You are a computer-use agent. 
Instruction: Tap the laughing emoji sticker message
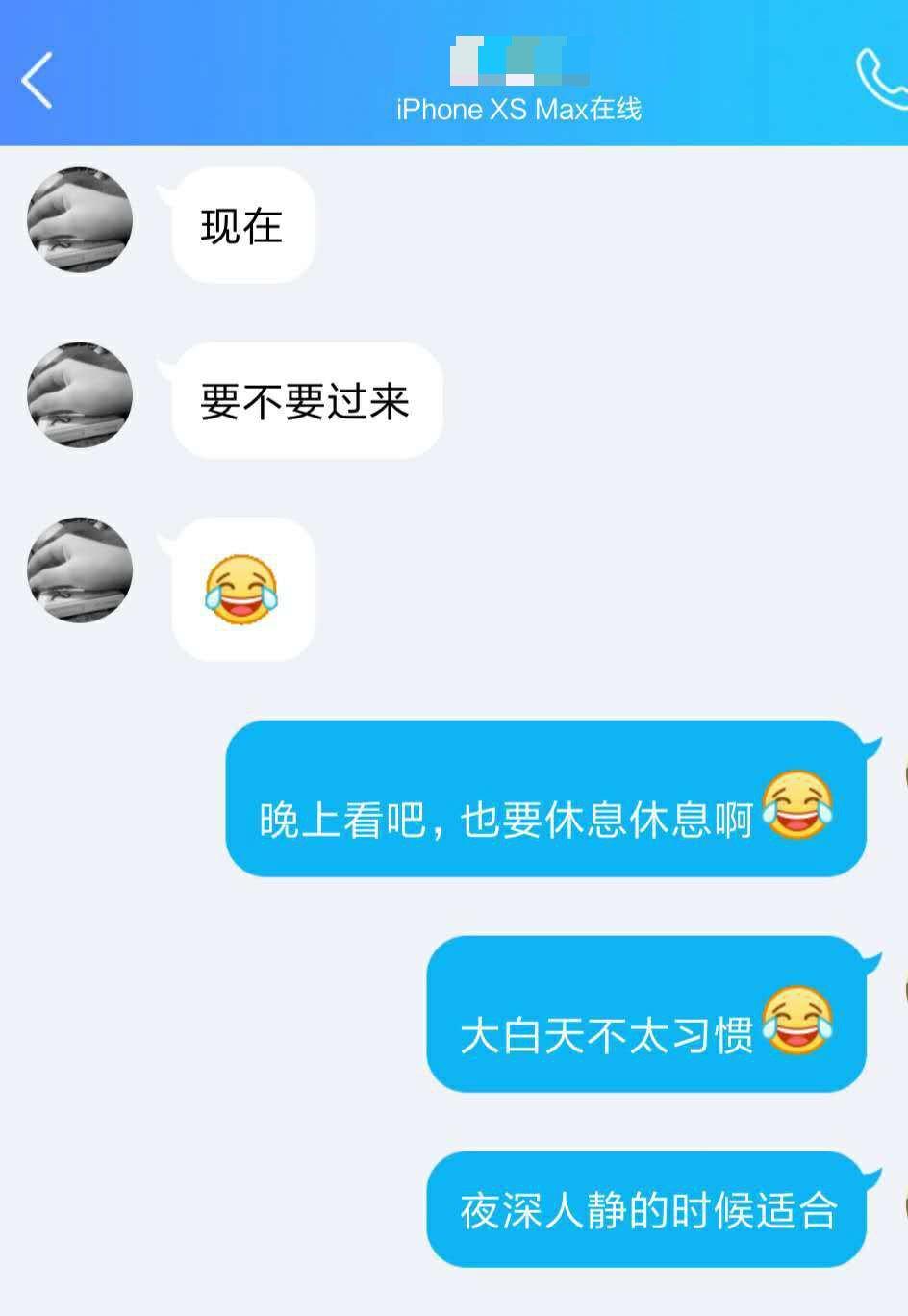click(242, 590)
